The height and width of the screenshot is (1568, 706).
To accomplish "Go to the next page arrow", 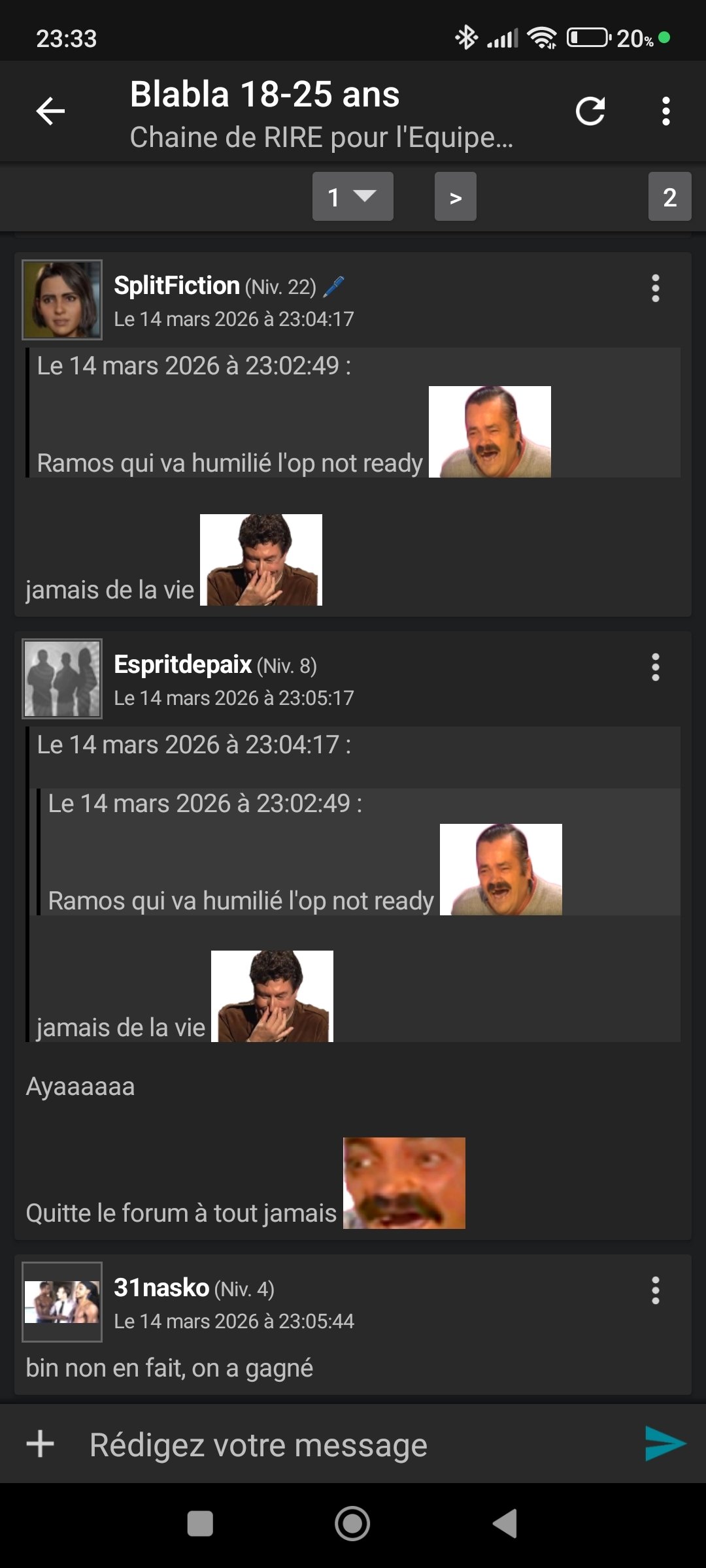I will 455,197.
